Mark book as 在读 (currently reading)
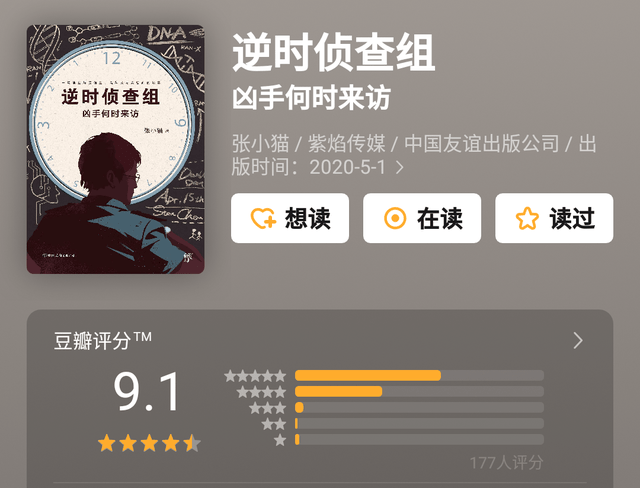 421,218
